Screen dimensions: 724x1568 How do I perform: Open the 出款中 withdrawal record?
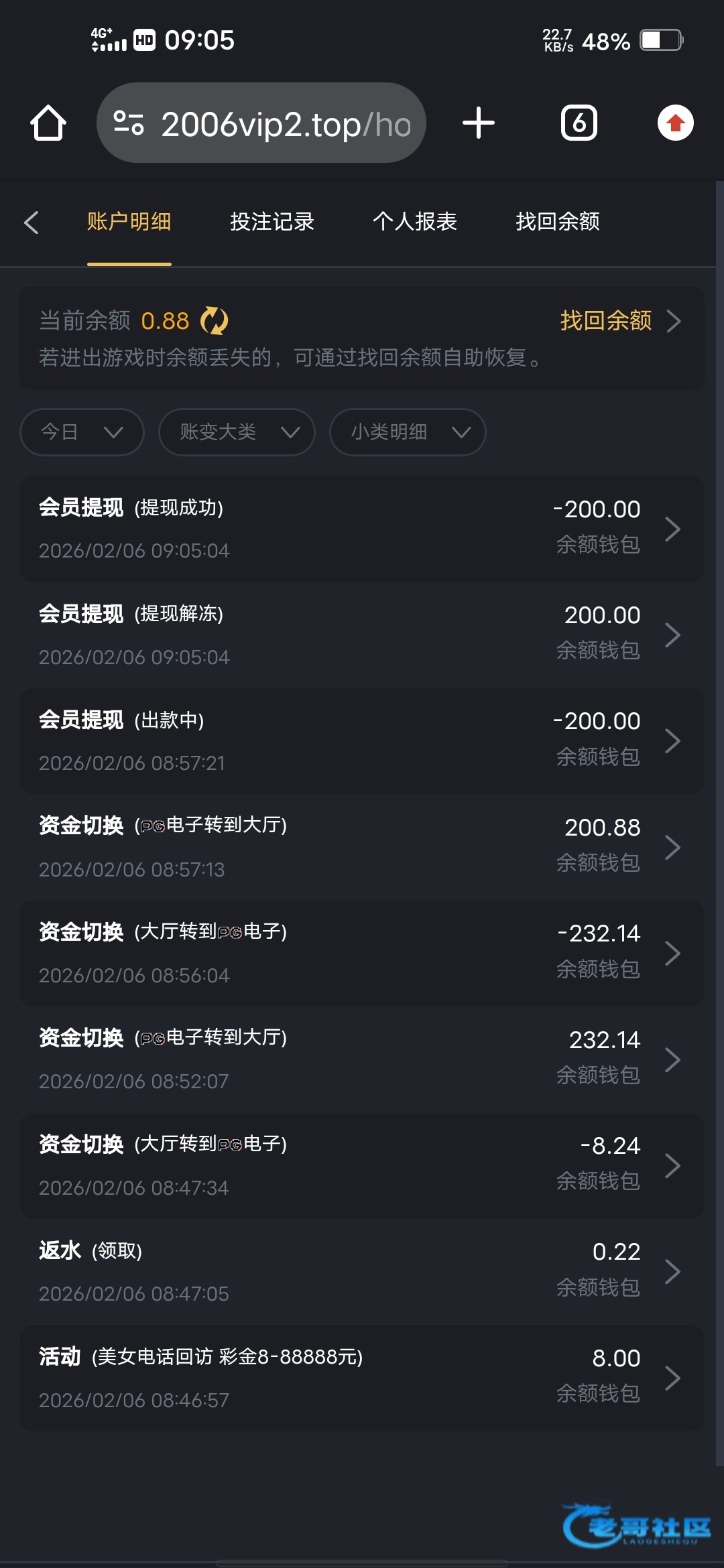[362, 741]
